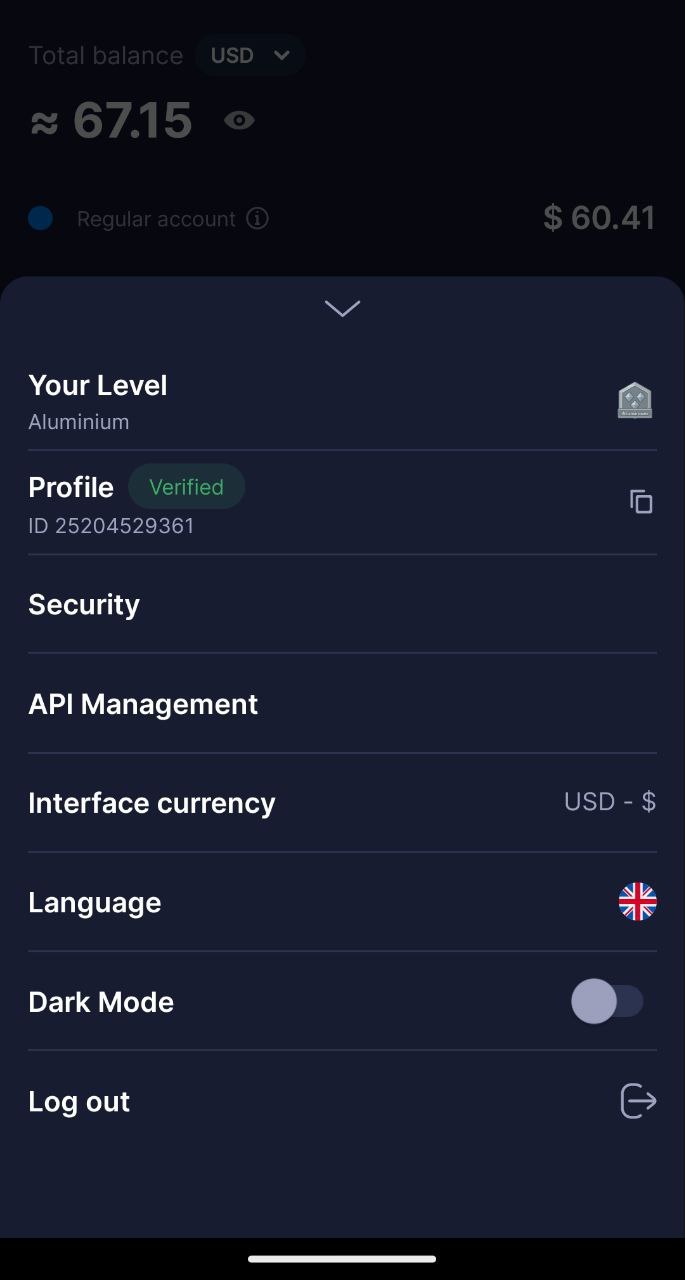Select the Language option
Image resolution: width=685 pixels, height=1280 pixels.
(342, 902)
